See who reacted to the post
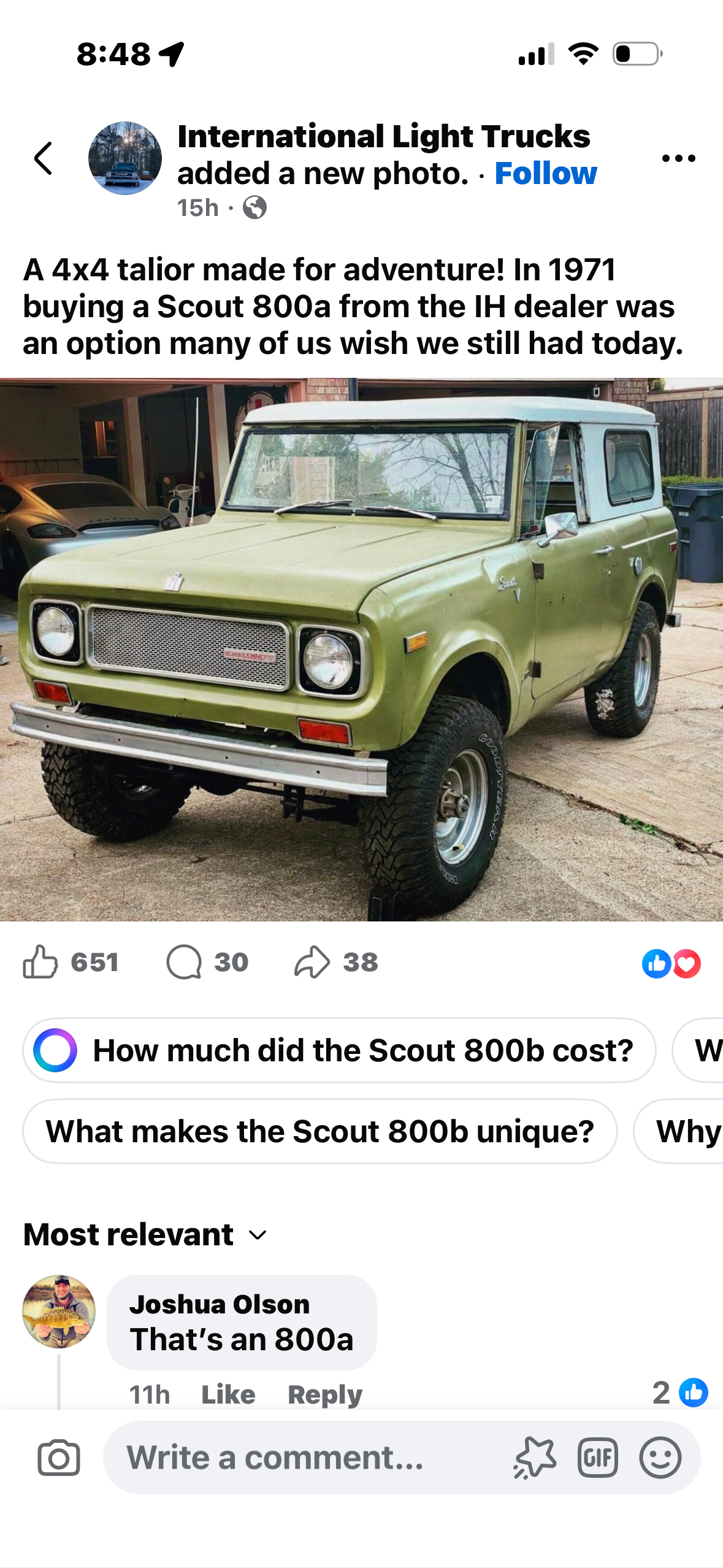This screenshot has width=723, height=1568. coord(671,963)
